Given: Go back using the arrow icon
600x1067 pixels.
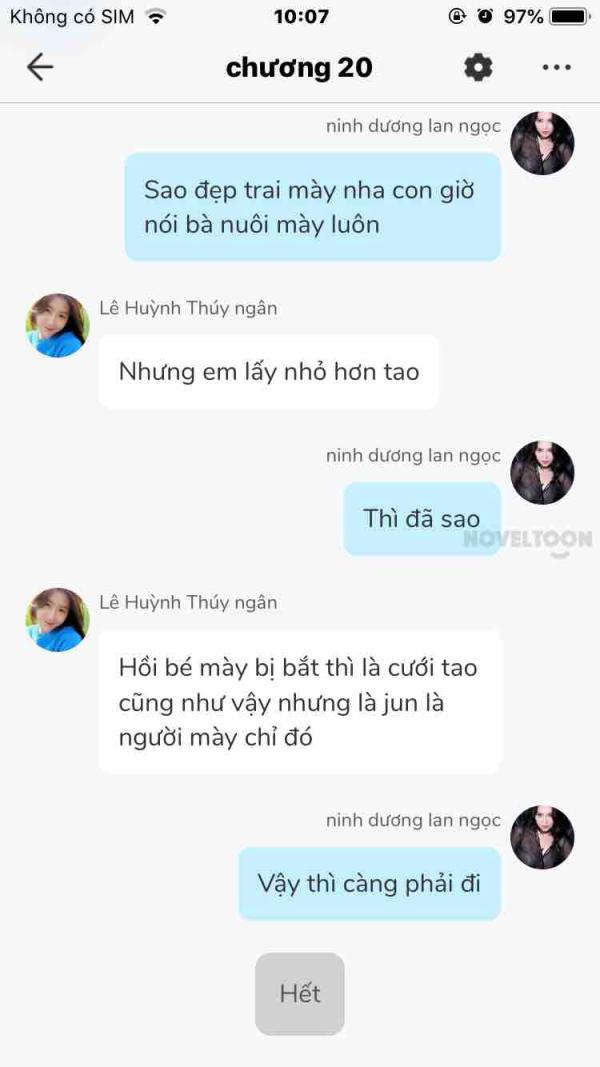Looking at the screenshot, I should coord(40,67).
